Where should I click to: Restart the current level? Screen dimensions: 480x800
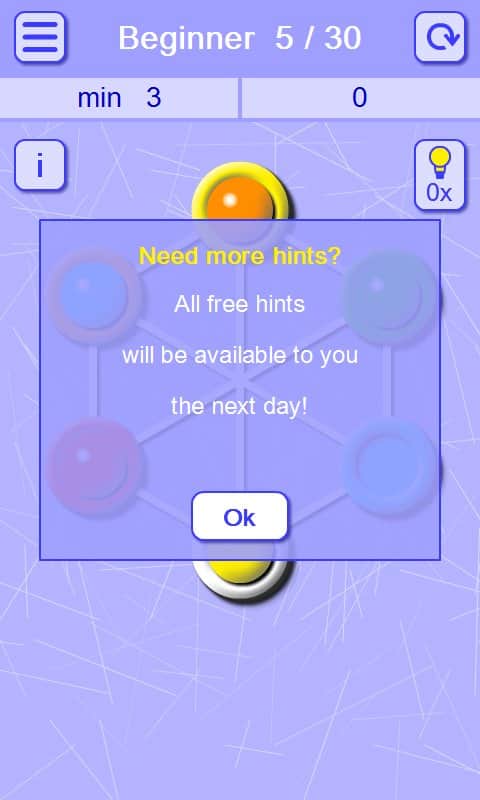tap(440, 37)
